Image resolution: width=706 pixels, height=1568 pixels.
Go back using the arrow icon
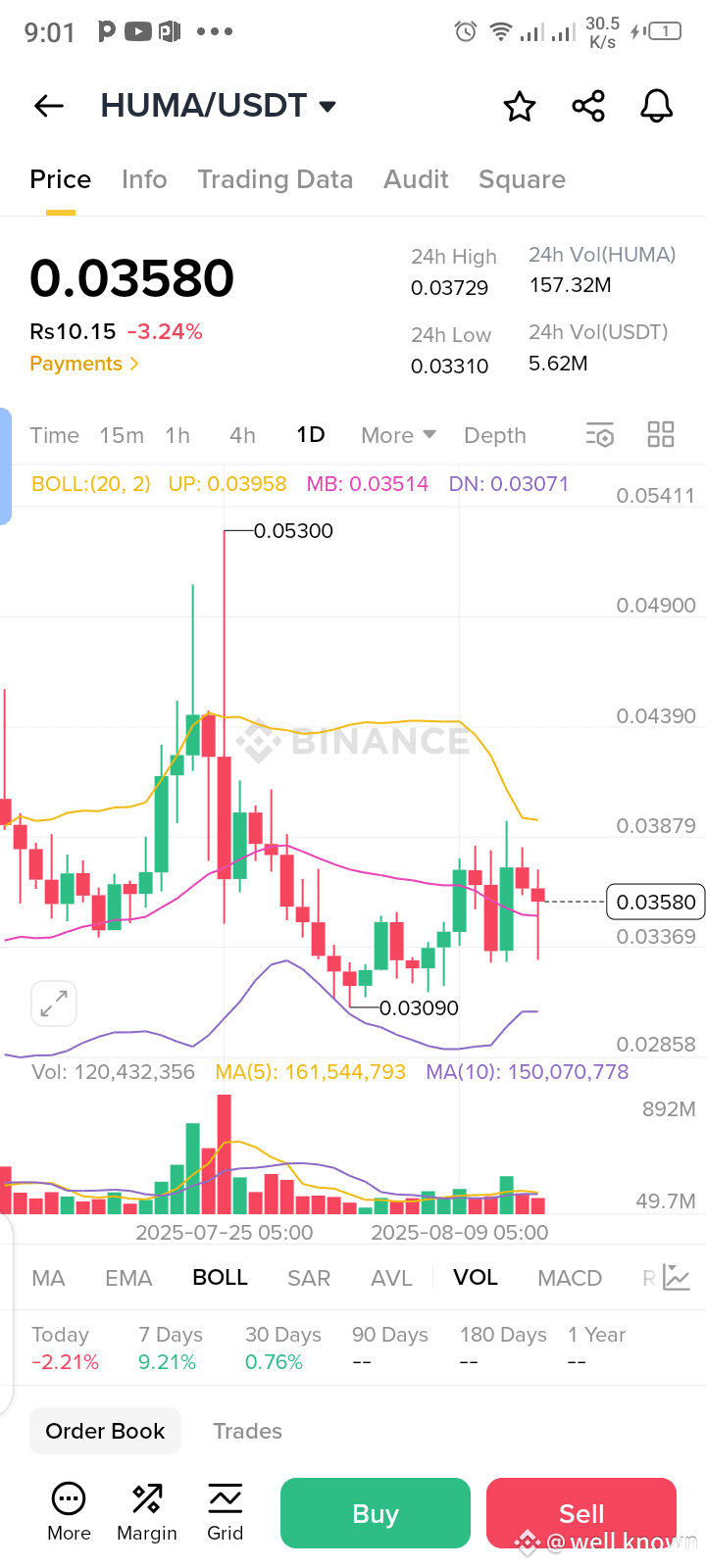[48, 106]
